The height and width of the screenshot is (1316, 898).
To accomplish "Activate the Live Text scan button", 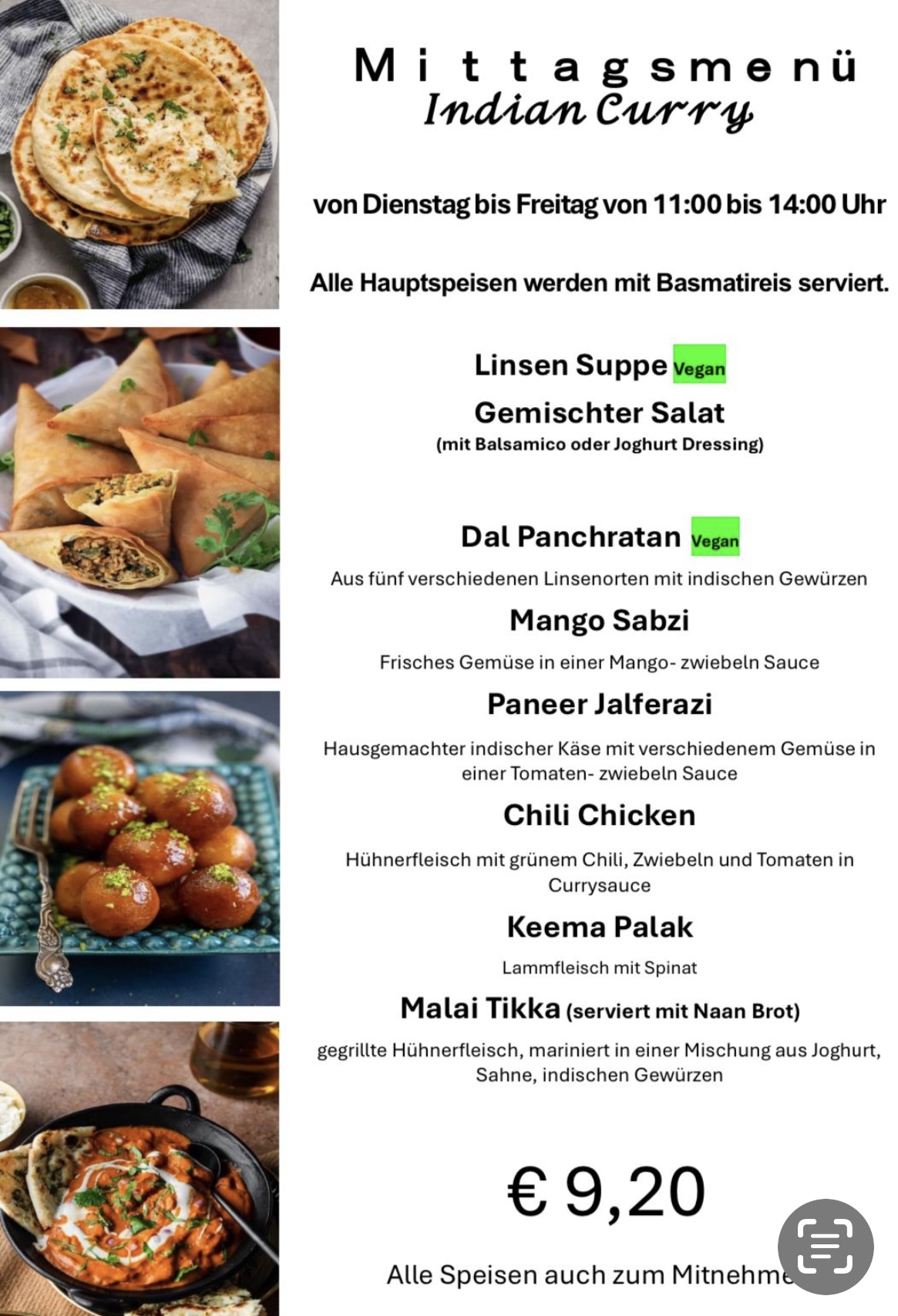I will coord(825,1247).
